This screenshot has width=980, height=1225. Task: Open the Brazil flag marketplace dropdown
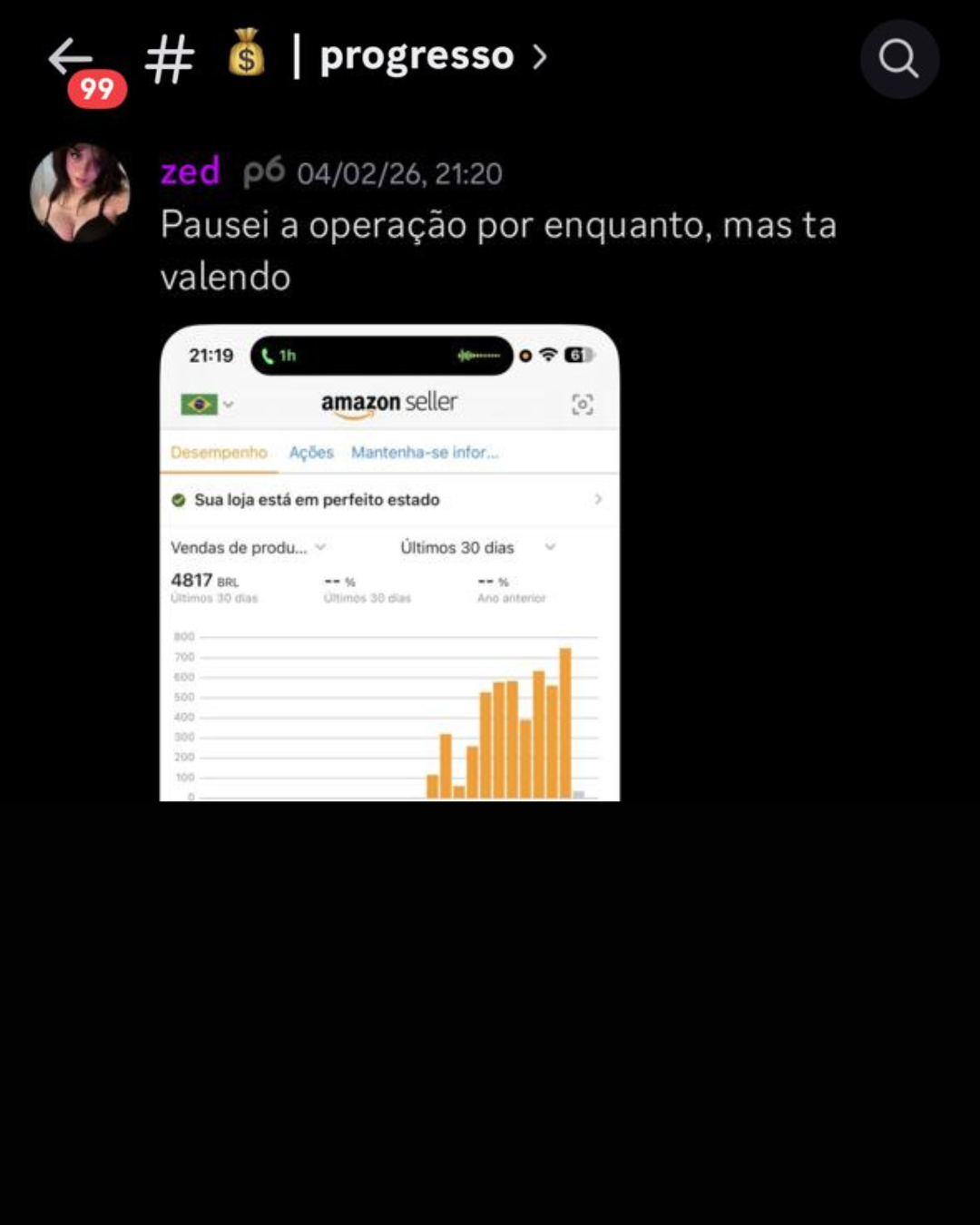click(201, 402)
